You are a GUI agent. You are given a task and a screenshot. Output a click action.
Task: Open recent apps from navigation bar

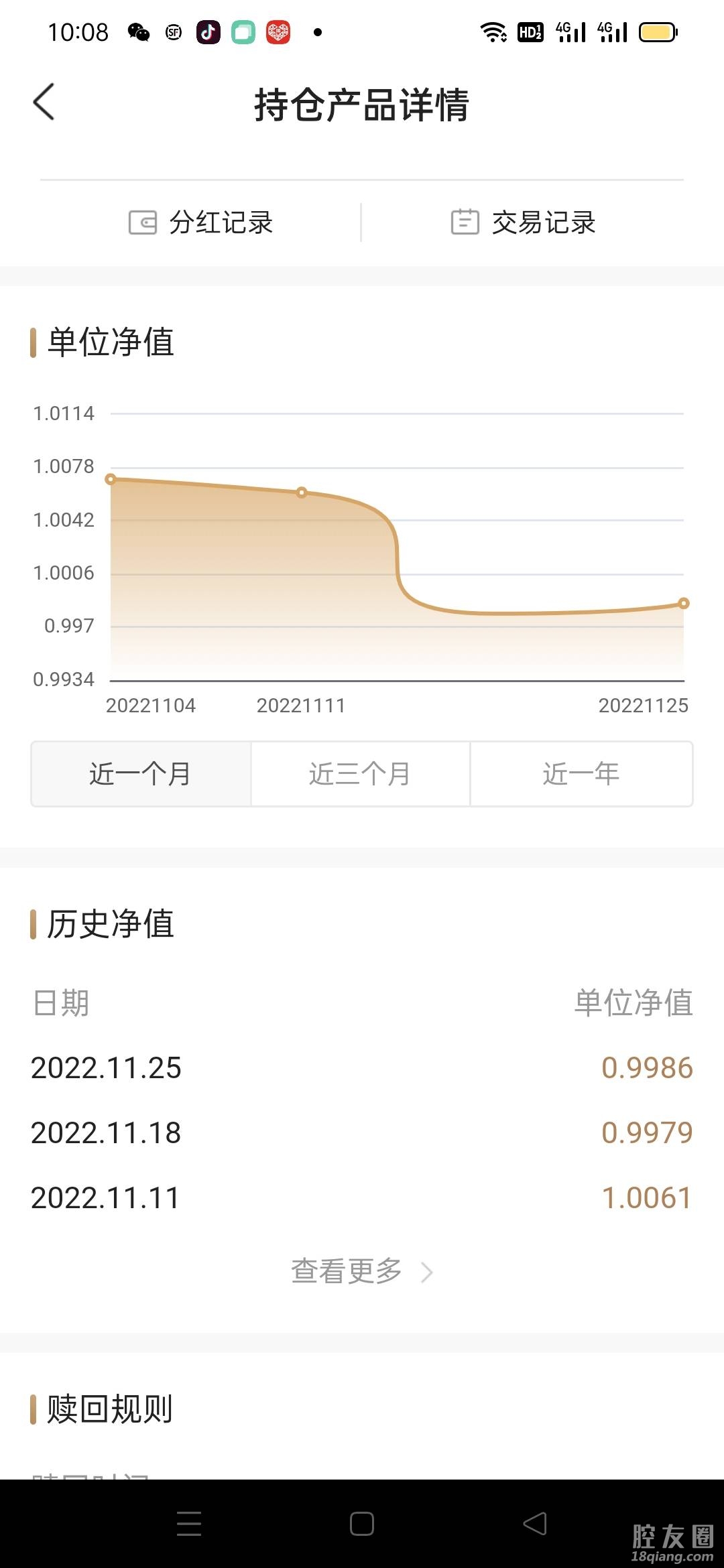coord(189,1524)
